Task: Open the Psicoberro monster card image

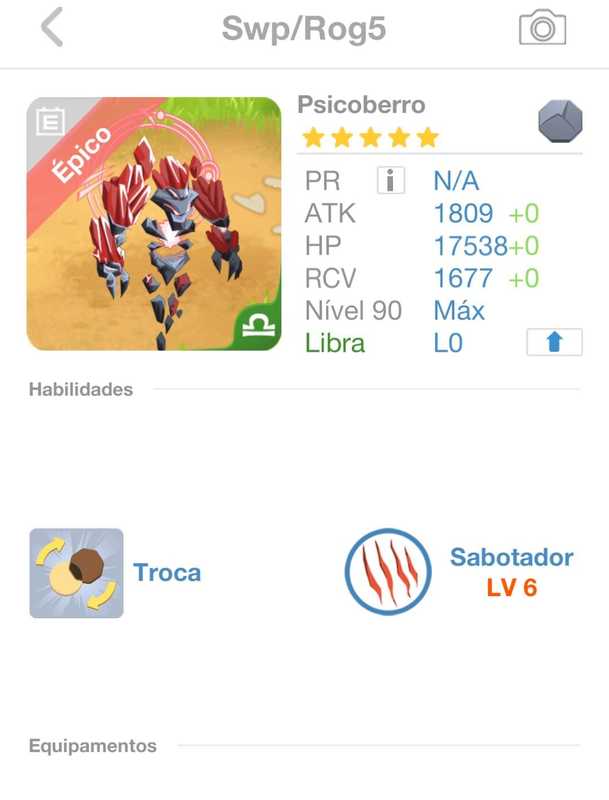Action: pyautogui.click(x=154, y=224)
